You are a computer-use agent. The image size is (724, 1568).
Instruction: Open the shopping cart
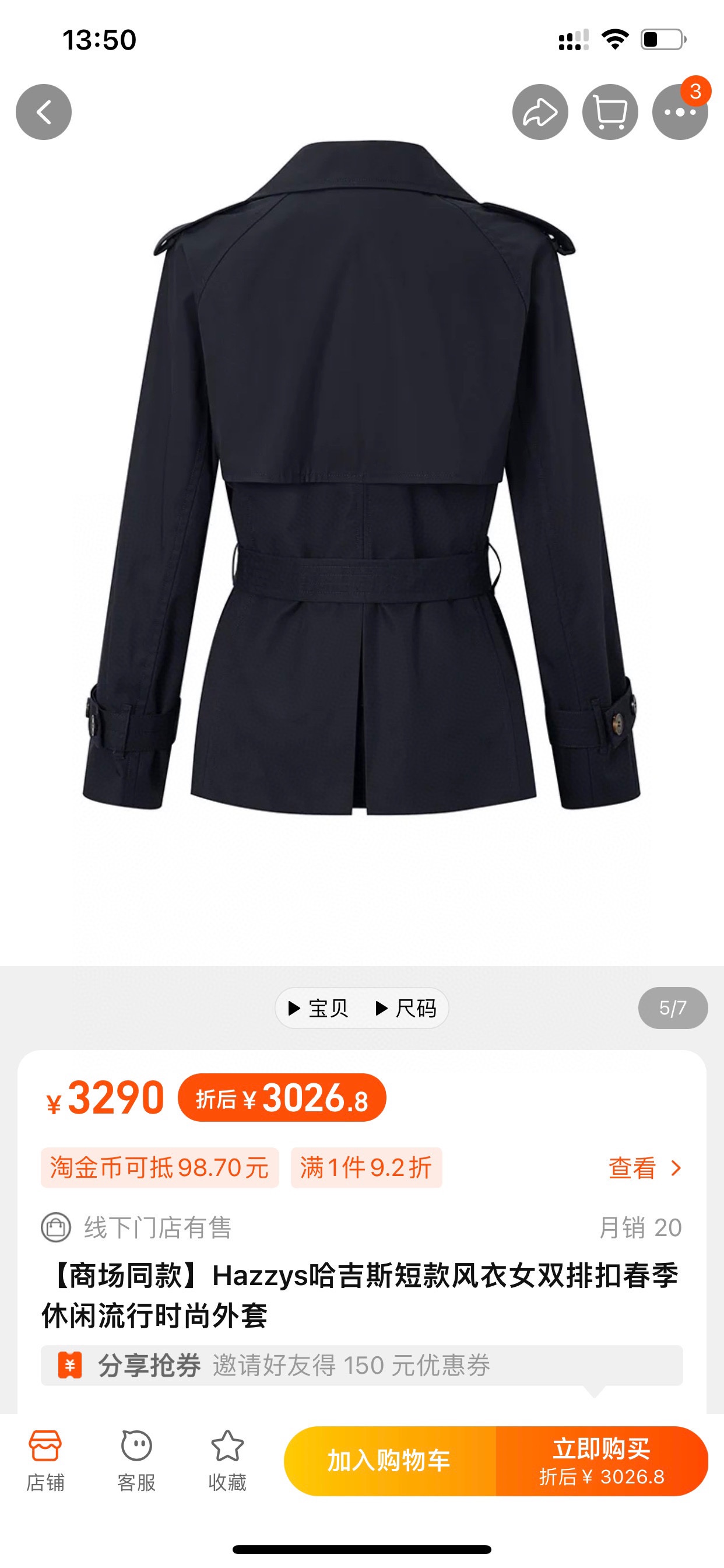(610, 112)
